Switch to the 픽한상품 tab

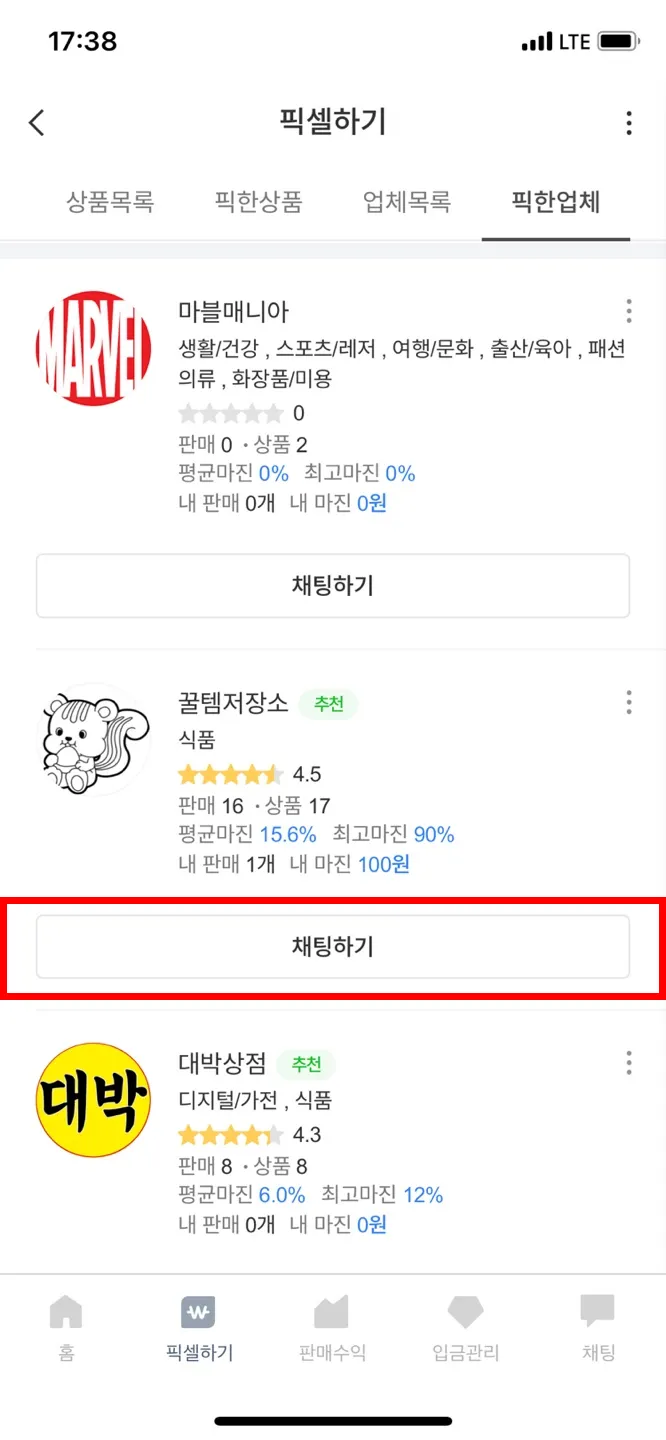258,202
